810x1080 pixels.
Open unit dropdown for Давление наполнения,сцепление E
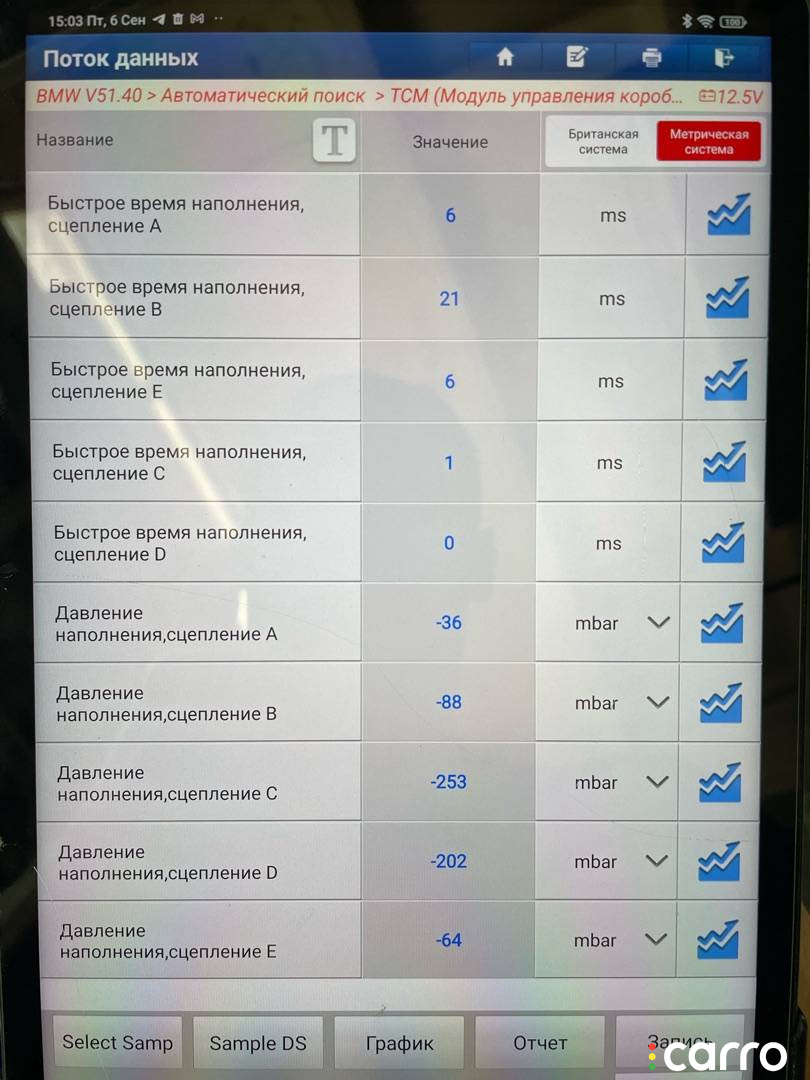(655, 939)
